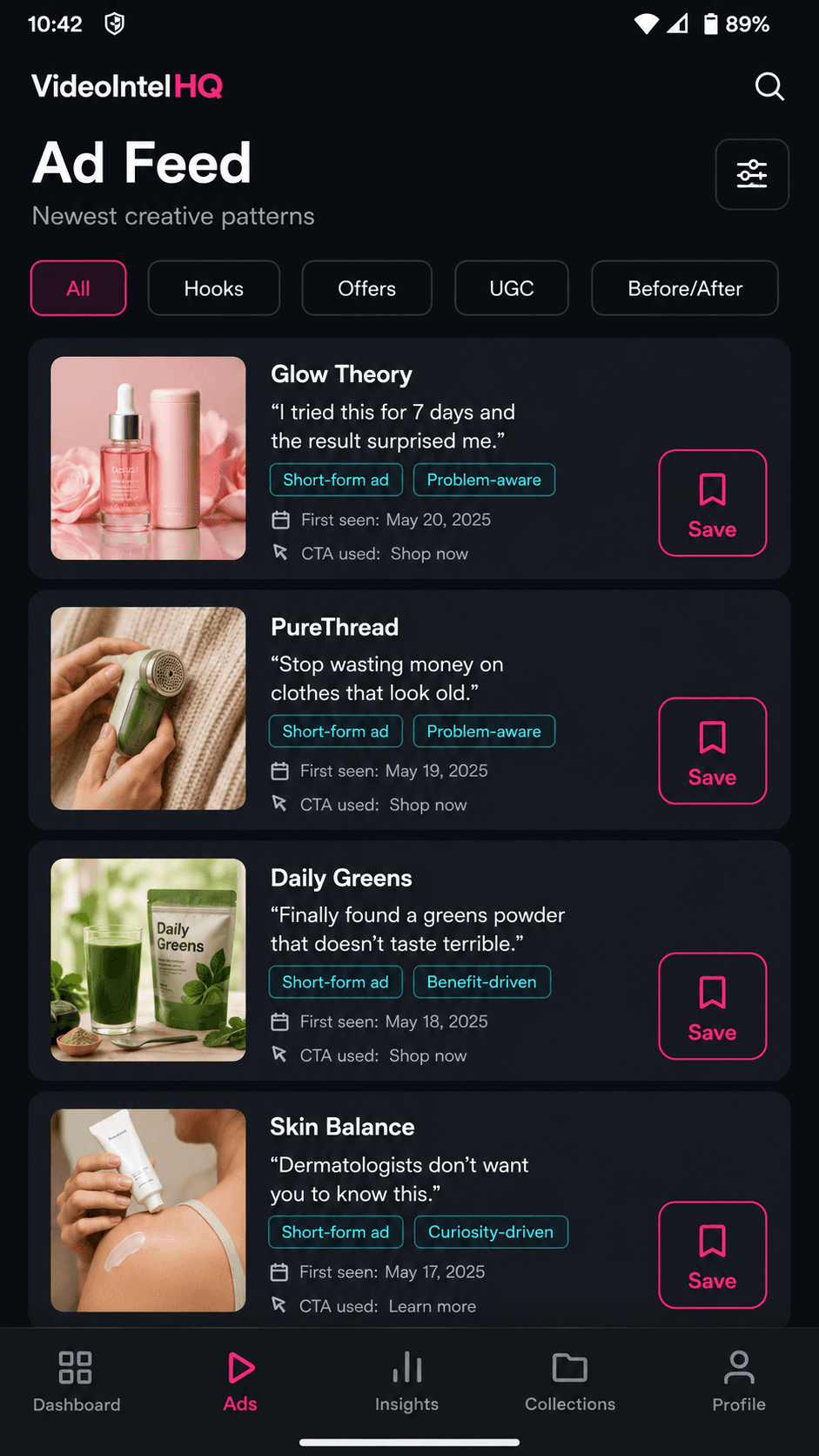Choose the Before/After chip
The image size is (819, 1456).
point(685,288)
